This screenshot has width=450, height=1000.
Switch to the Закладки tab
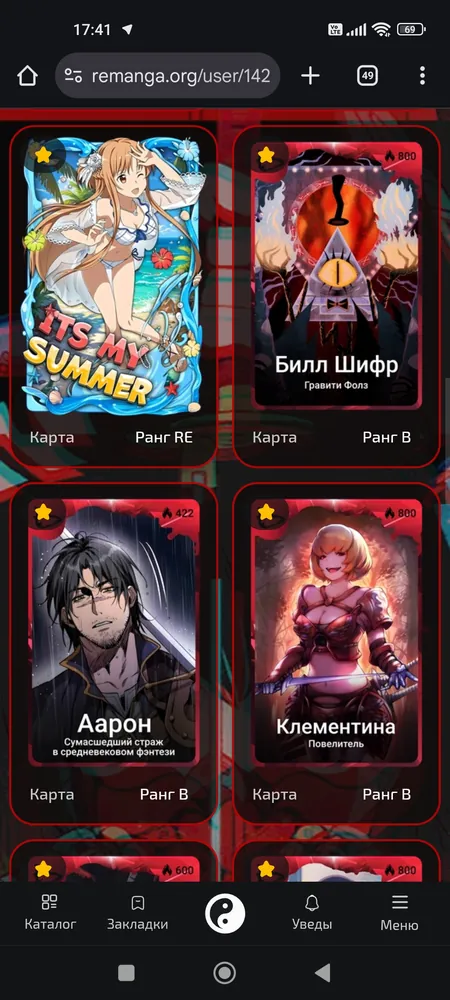pyautogui.click(x=138, y=912)
